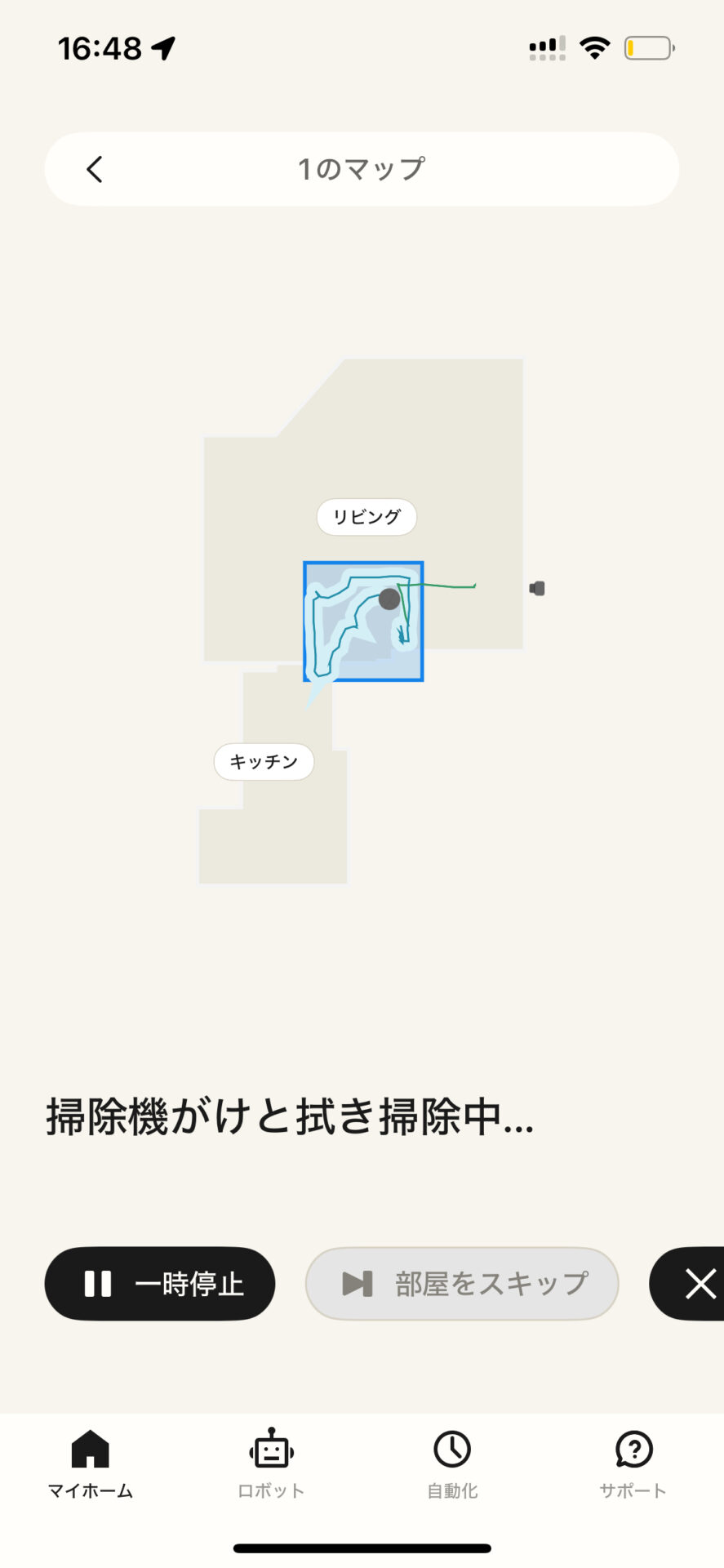Open the サポート tab

(633, 1464)
